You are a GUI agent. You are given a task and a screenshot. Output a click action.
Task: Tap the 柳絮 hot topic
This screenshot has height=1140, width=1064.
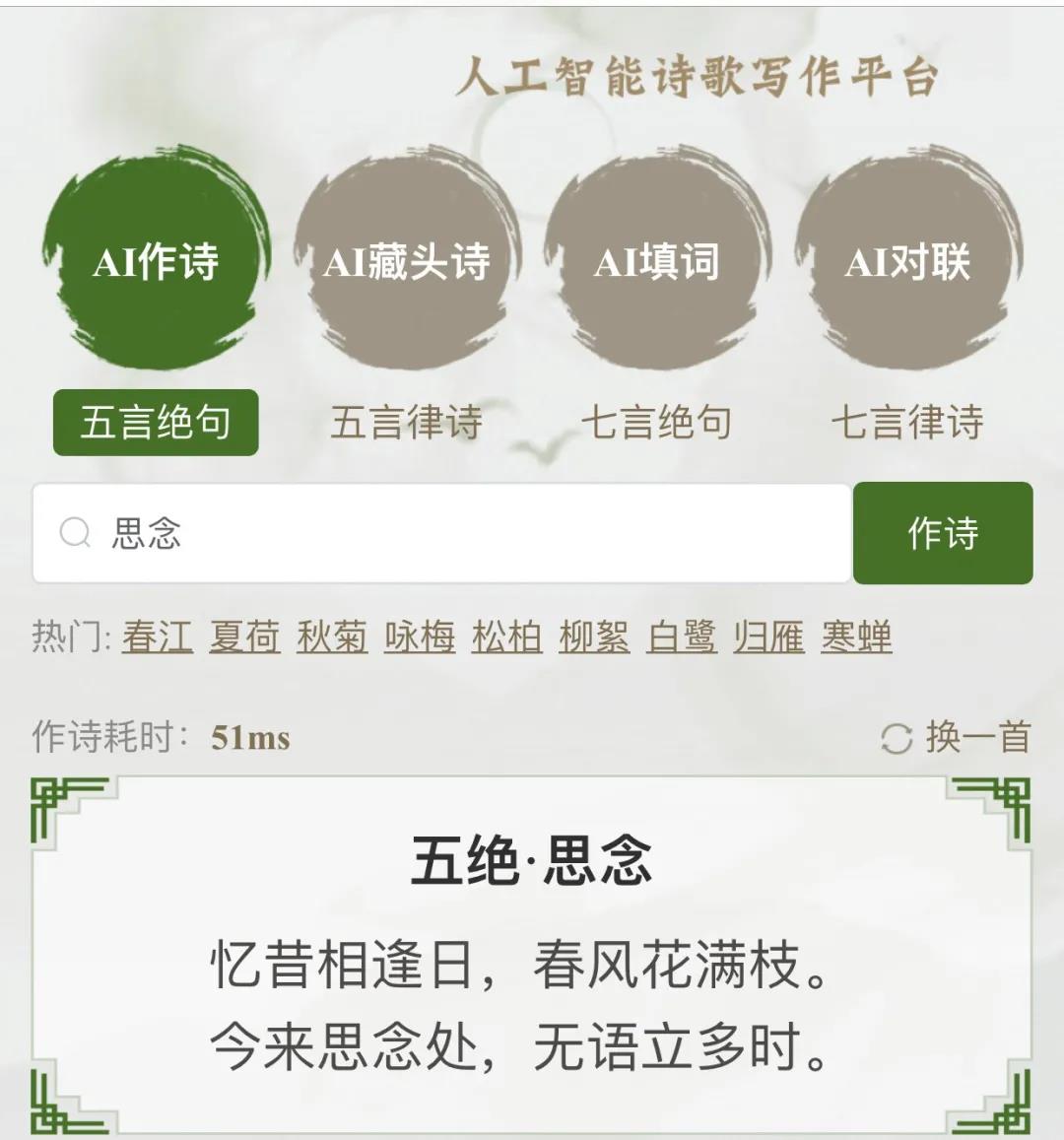coord(594,637)
